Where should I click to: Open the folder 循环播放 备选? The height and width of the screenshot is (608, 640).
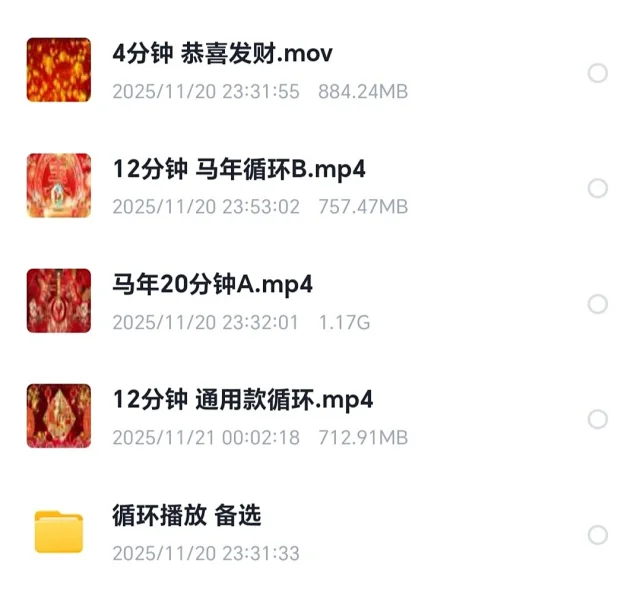click(187, 516)
